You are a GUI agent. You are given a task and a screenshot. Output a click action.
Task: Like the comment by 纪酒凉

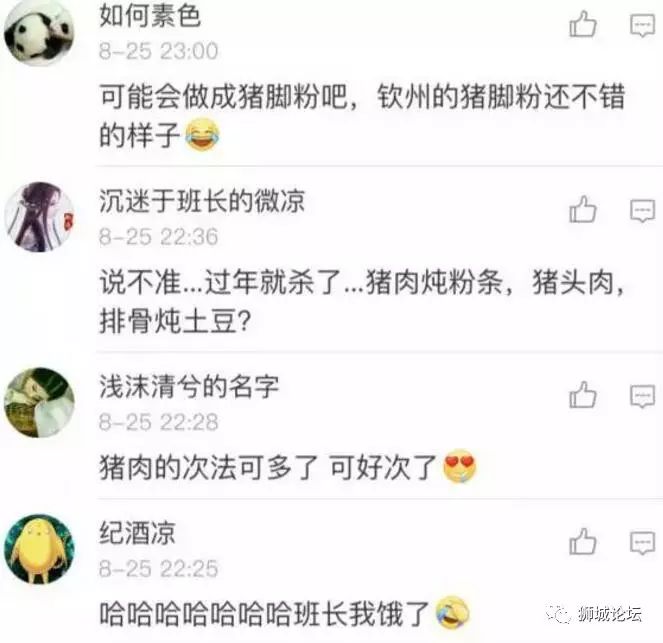[x=583, y=543]
